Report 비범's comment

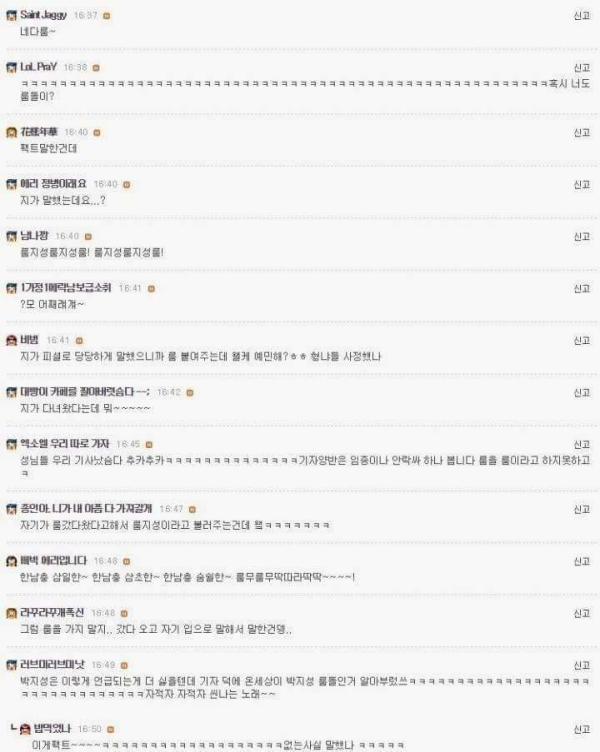pos(581,340)
